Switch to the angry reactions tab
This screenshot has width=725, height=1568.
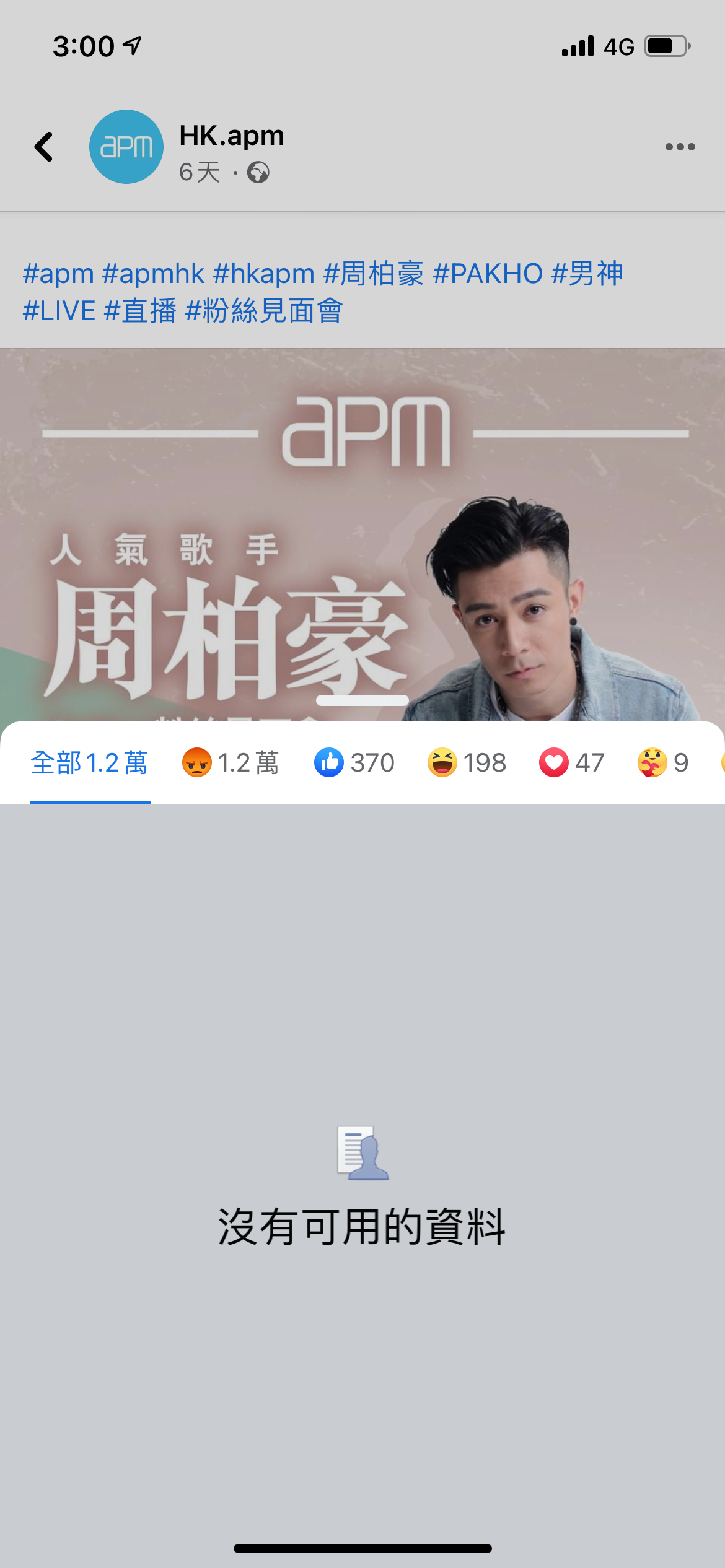pyautogui.click(x=230, y=763)
